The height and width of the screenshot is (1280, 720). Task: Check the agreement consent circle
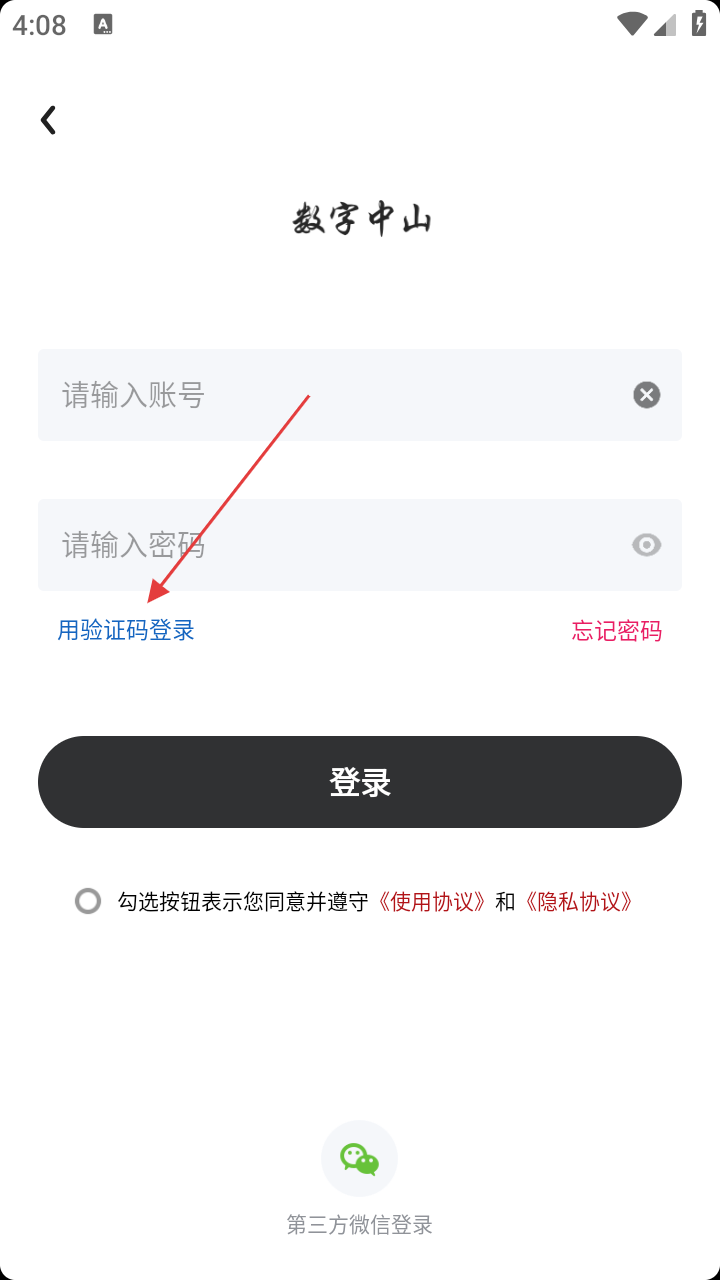[88, 901]
